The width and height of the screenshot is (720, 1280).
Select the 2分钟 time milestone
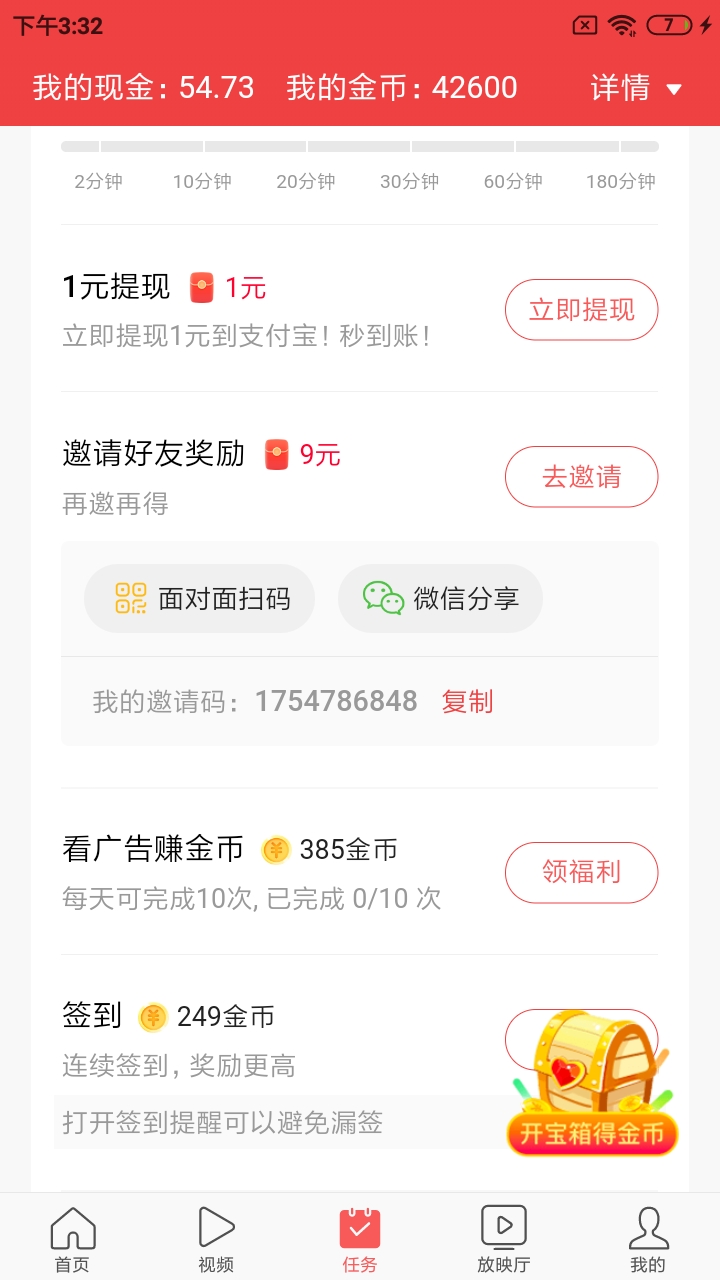pyautogui.click(x=96, y=182)
